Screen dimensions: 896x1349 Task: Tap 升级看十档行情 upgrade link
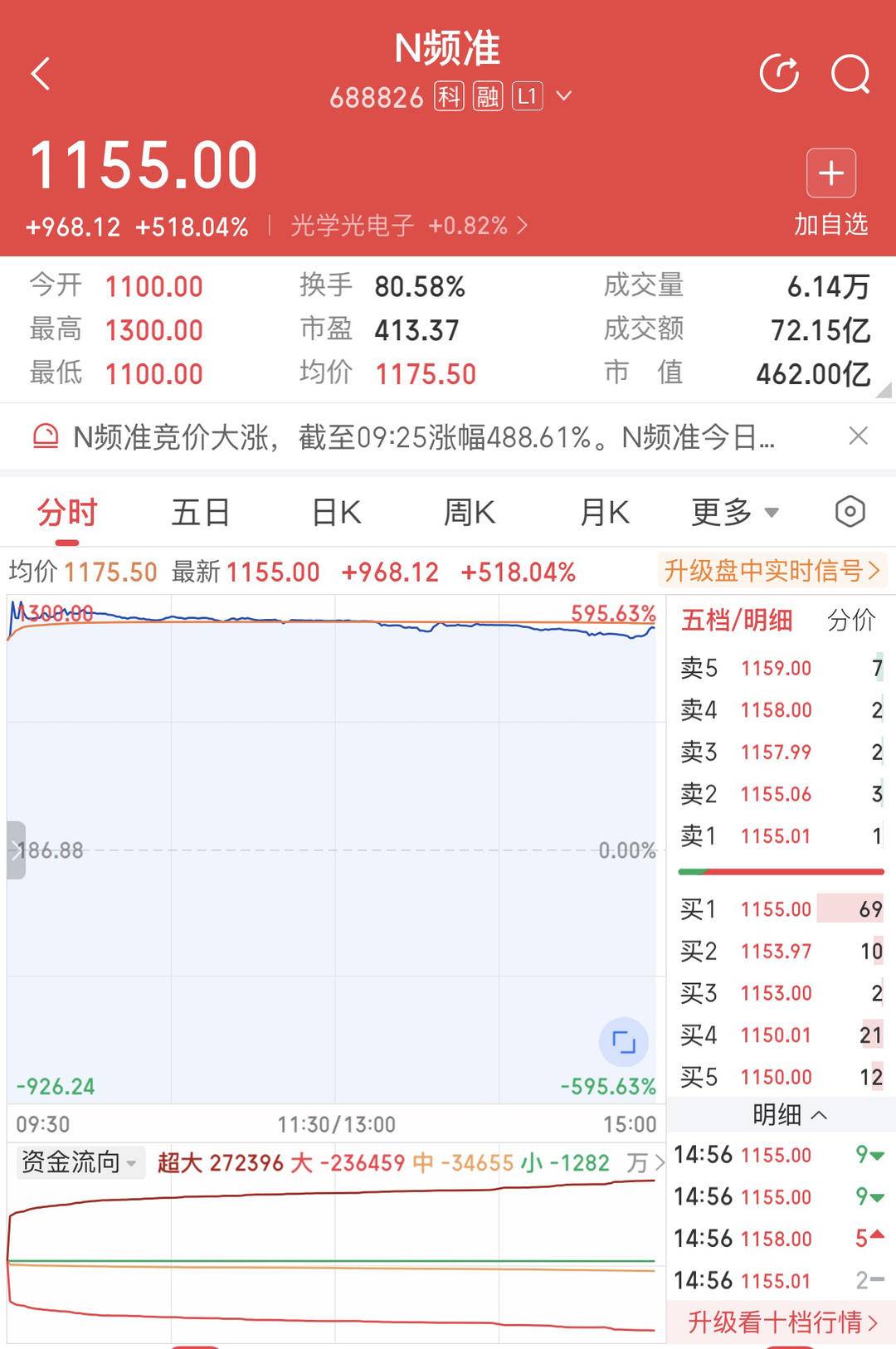pyautogui.click(x=782, y=1322)
